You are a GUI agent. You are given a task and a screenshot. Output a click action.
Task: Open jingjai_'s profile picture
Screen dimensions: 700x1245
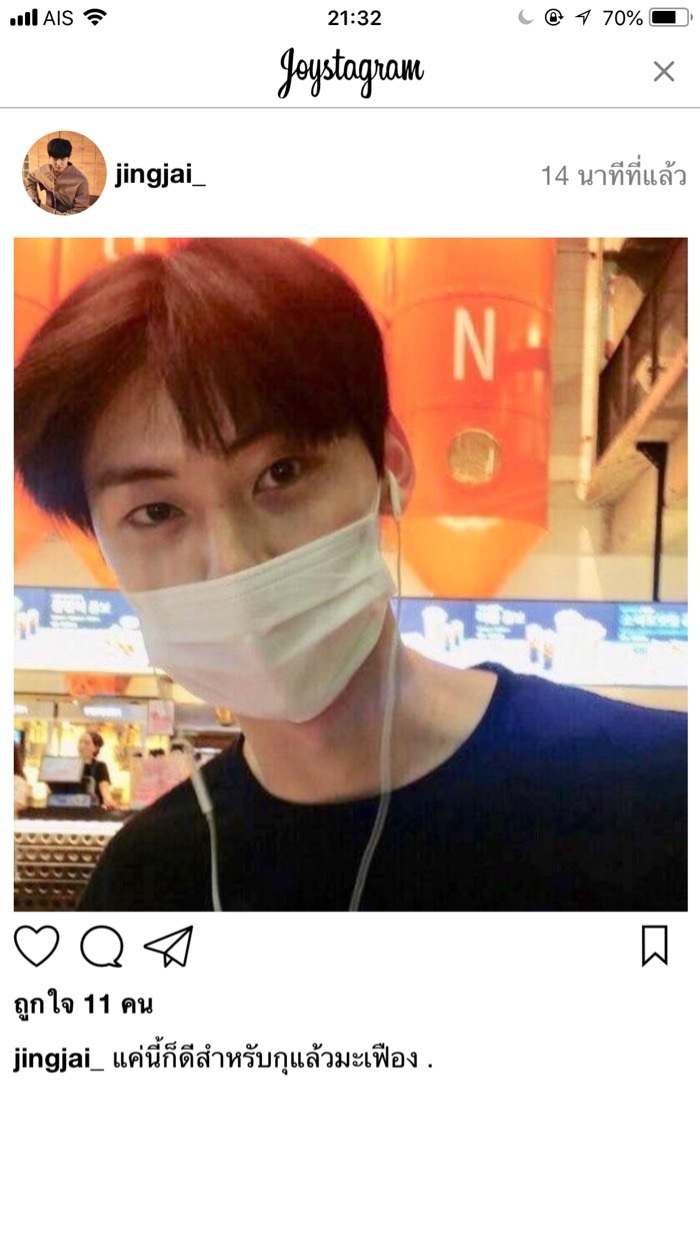pos(64,173)
